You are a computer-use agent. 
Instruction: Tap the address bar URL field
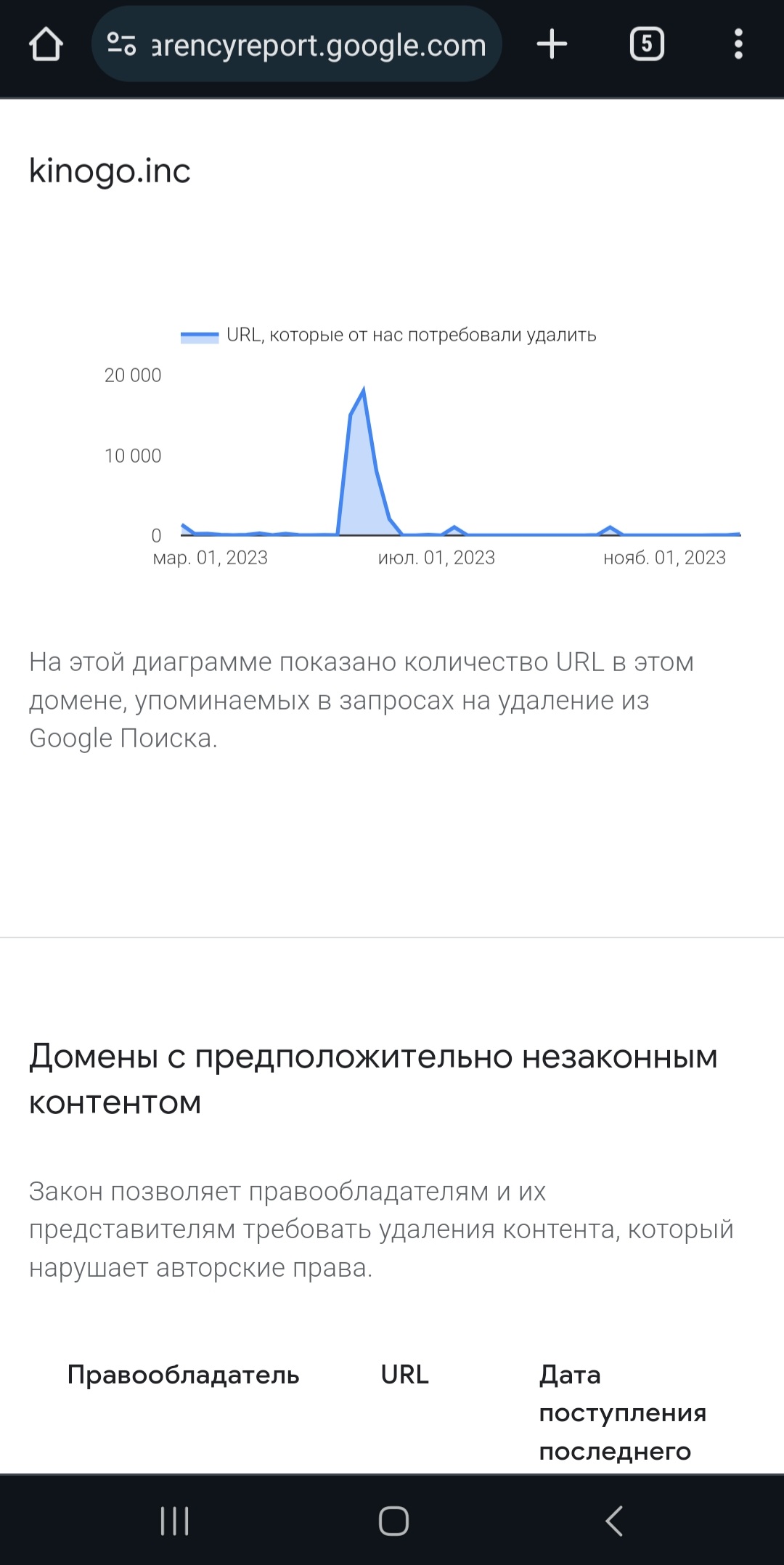point(297,44)
